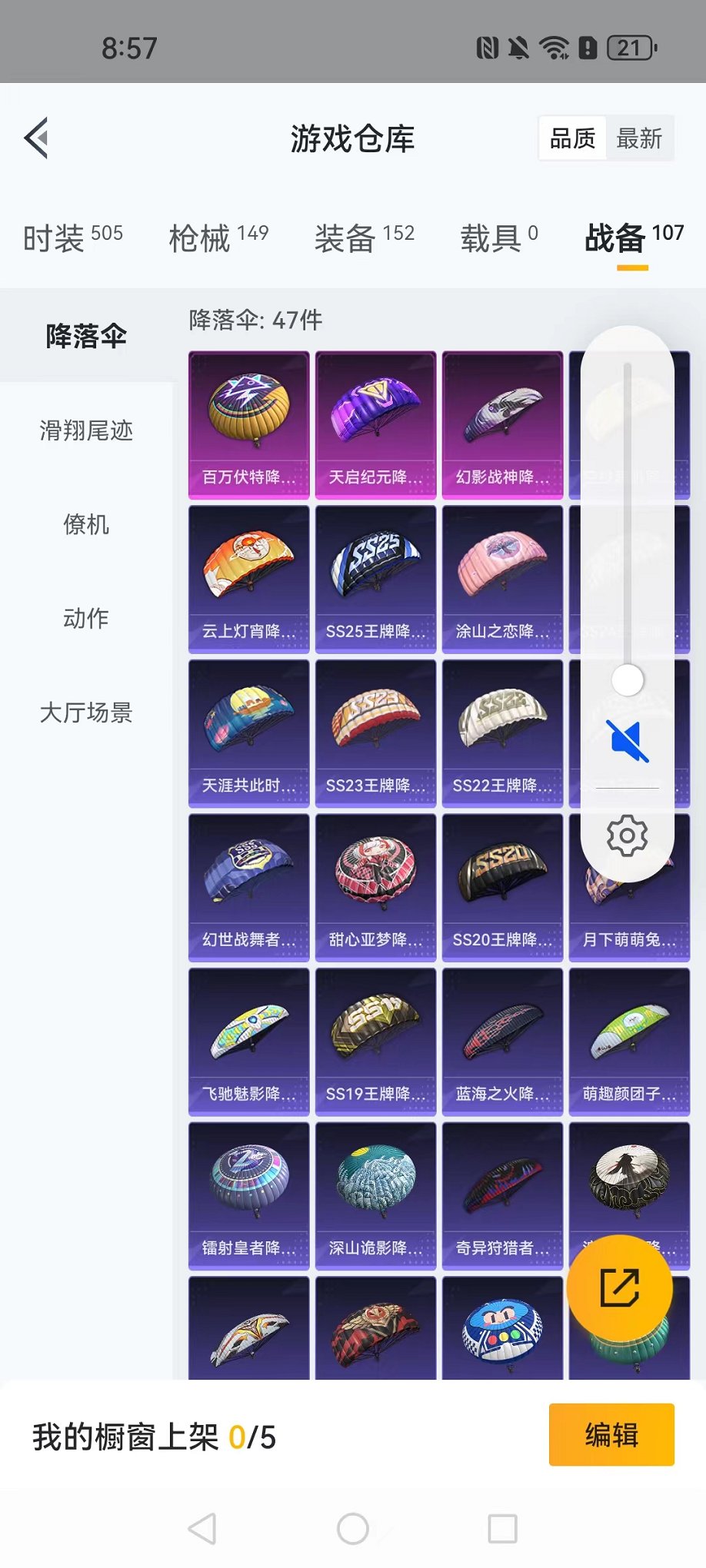Image resolution: width=706 pixels, height=1568 pixels.
Task: Open the SS25王牌 parachute thumbnail
Action: coord(375,579)
